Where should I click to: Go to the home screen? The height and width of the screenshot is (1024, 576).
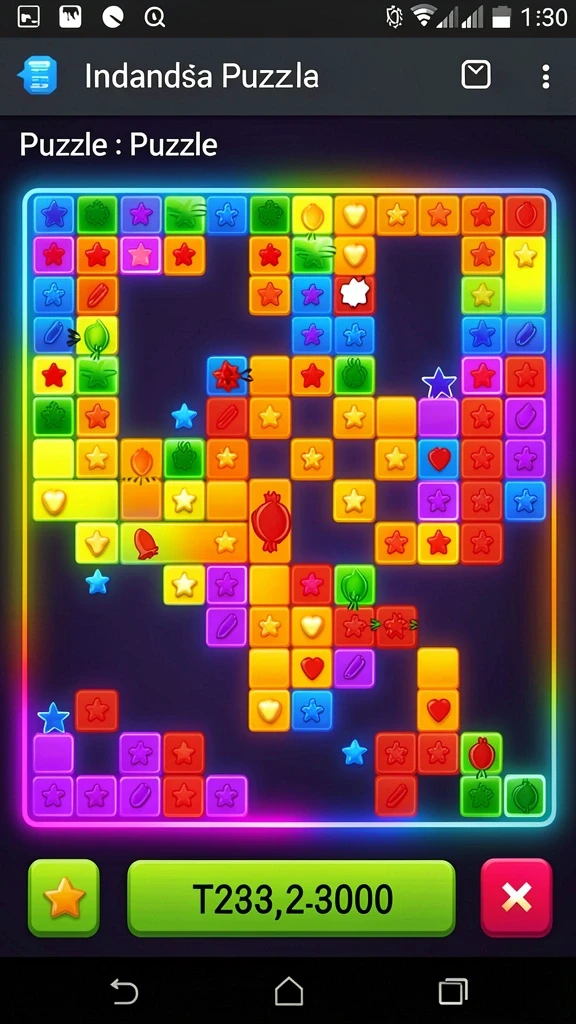(x=289, y=991)
